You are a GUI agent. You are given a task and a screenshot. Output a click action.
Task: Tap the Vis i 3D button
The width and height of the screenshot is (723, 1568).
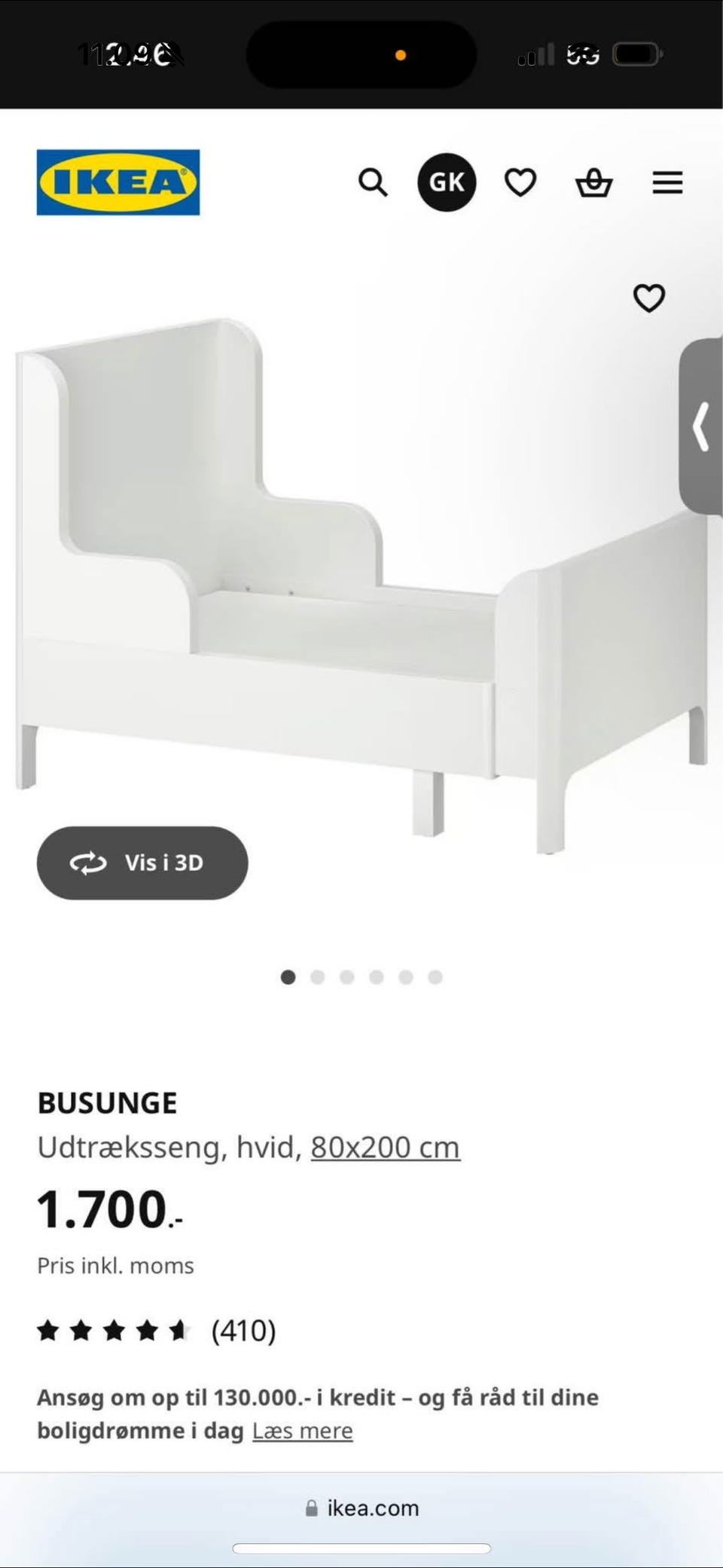142,863
